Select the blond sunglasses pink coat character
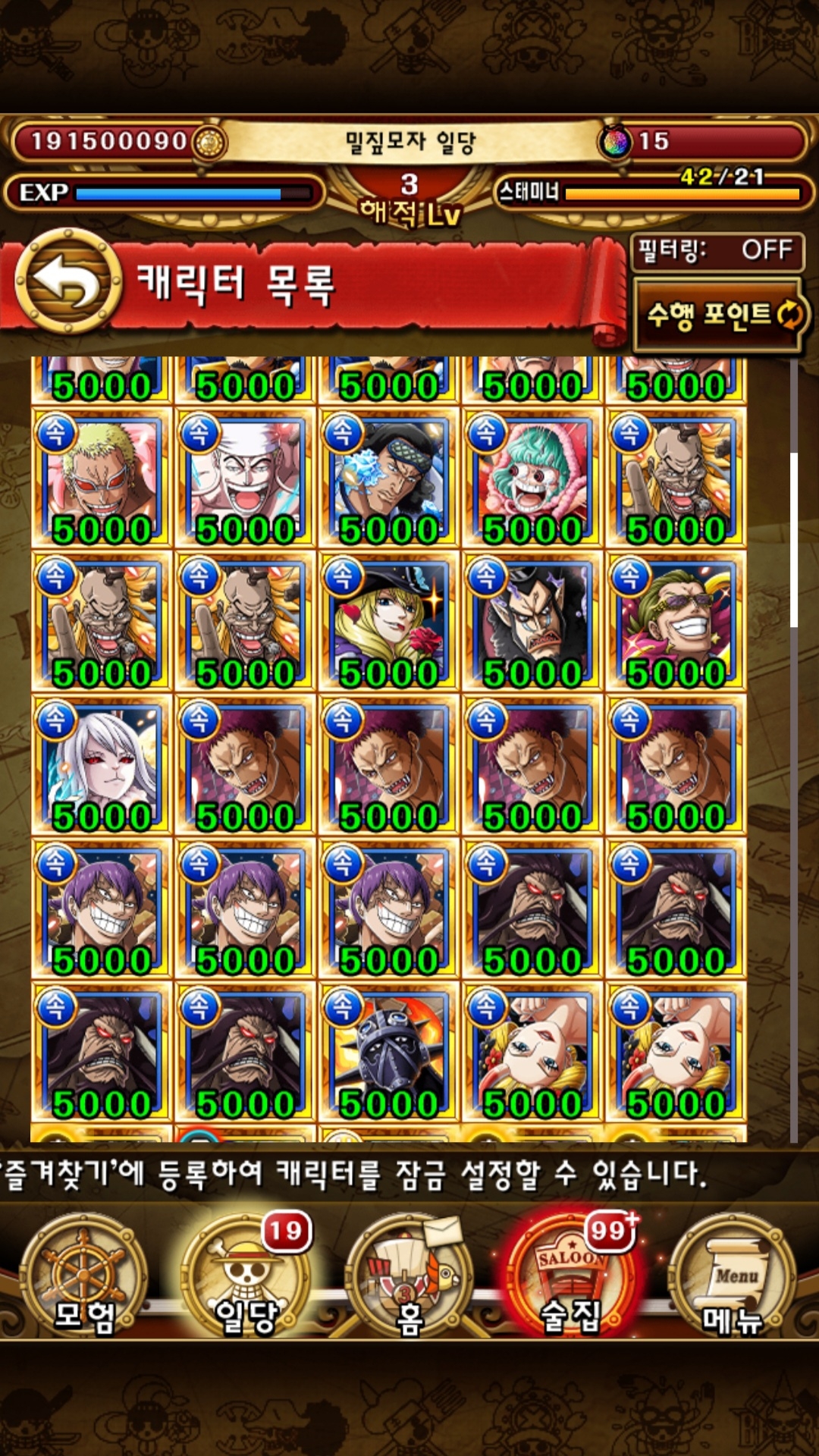 click(x=102, y=478)
